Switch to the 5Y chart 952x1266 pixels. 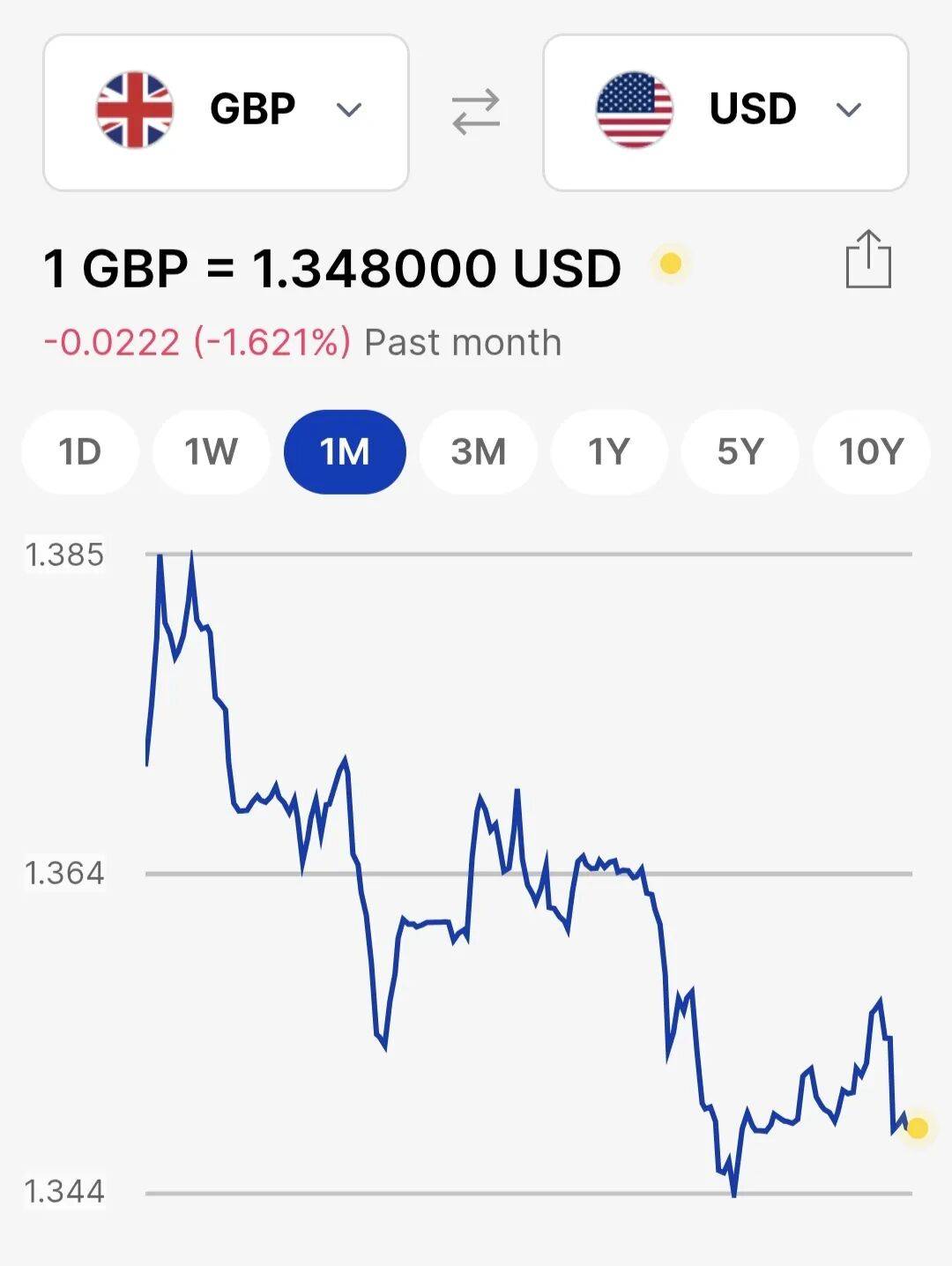click(x=740, y=452)
